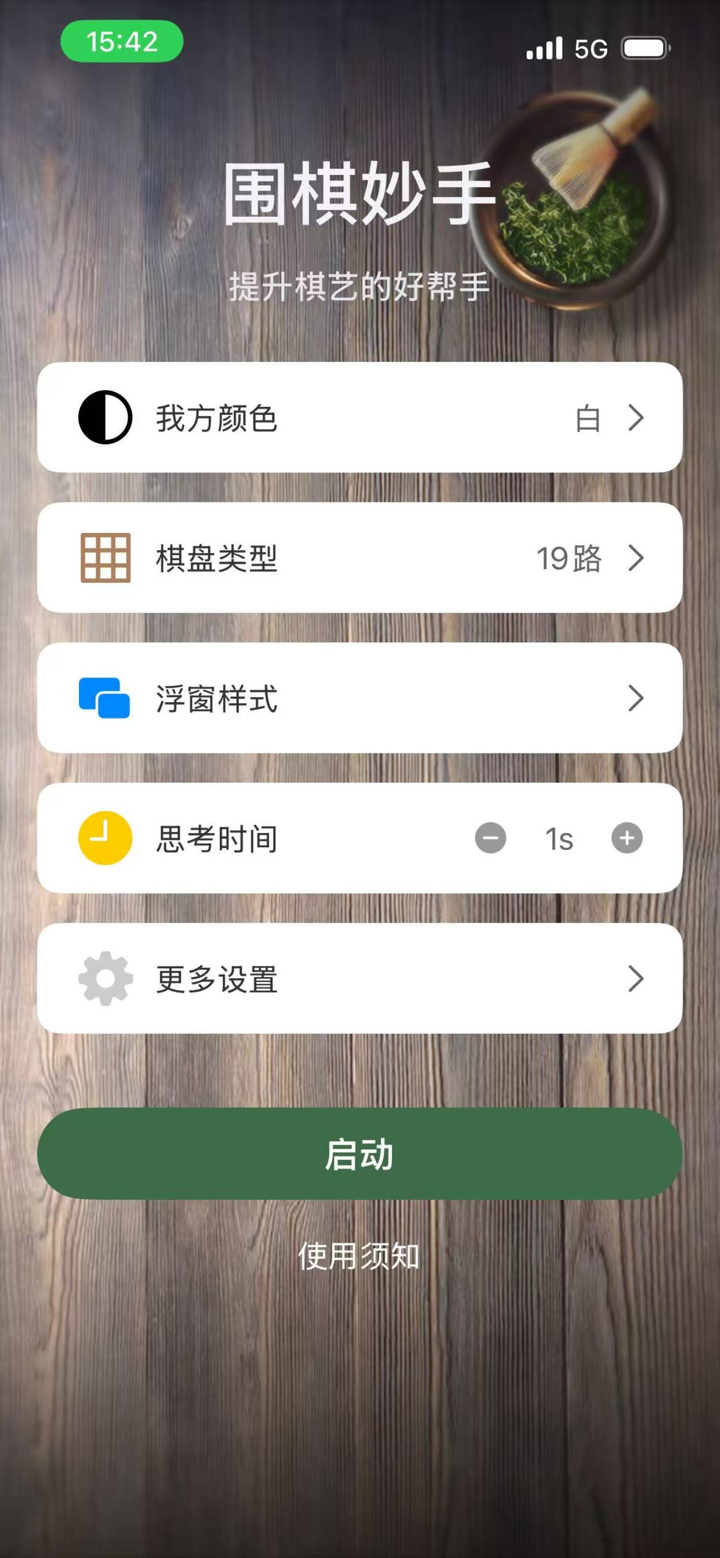Viewport: 720px width, 1558px height.
Task: Tap the minus icon to decrease thinking time
Action: (x=489, y=838)
